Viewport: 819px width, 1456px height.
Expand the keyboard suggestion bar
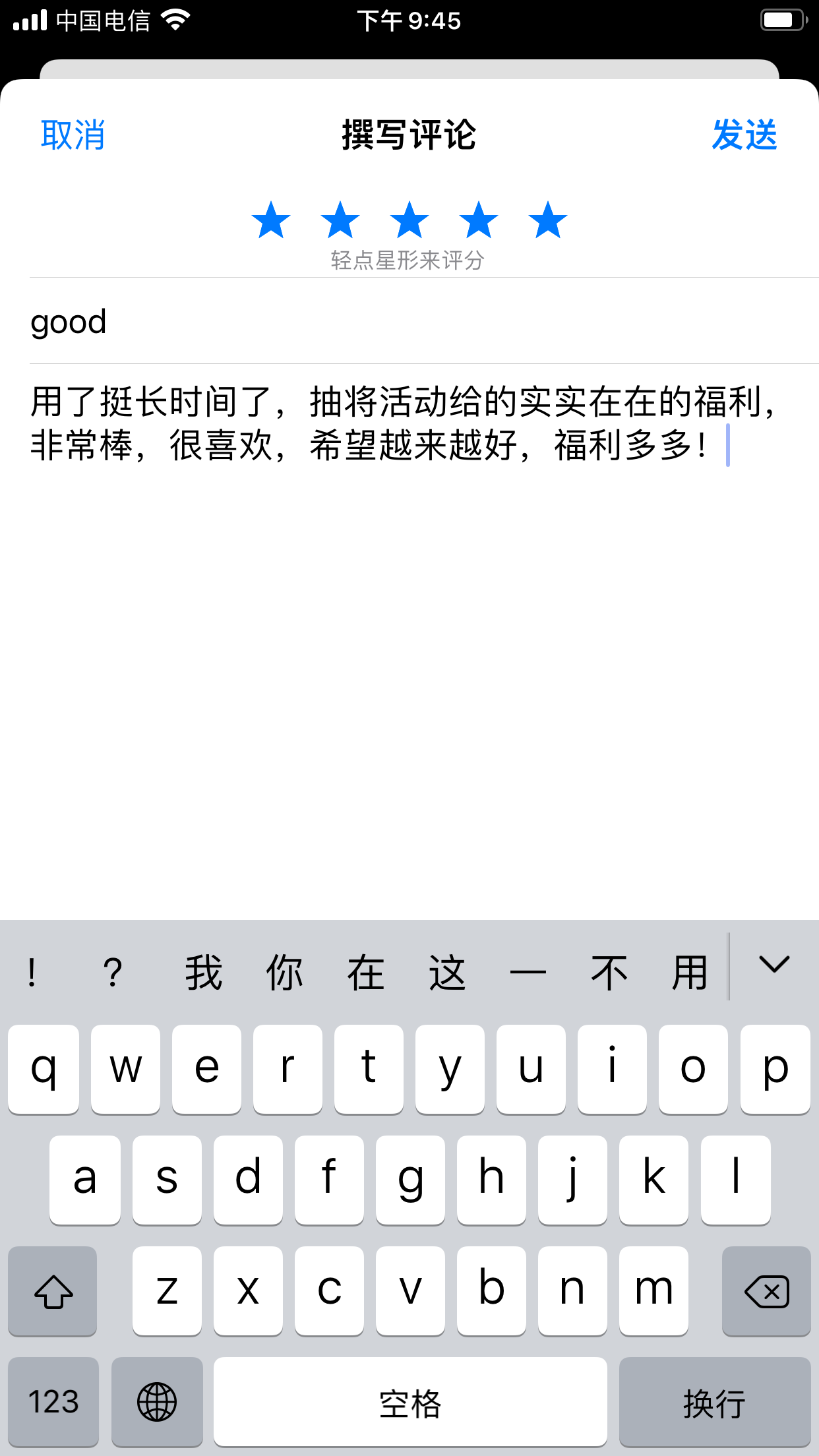click(x=774, y=965)
